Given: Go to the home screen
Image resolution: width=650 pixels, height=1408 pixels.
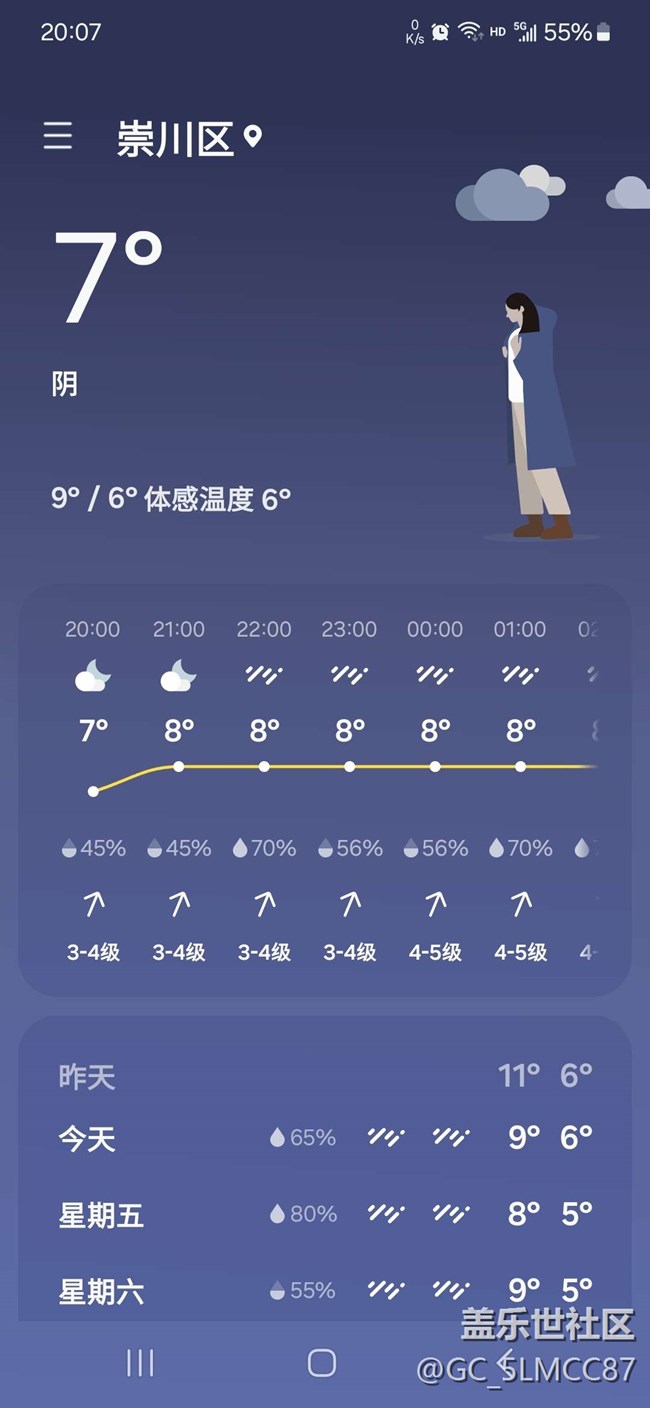Looking at the screenshot, I should (322, 1362).
